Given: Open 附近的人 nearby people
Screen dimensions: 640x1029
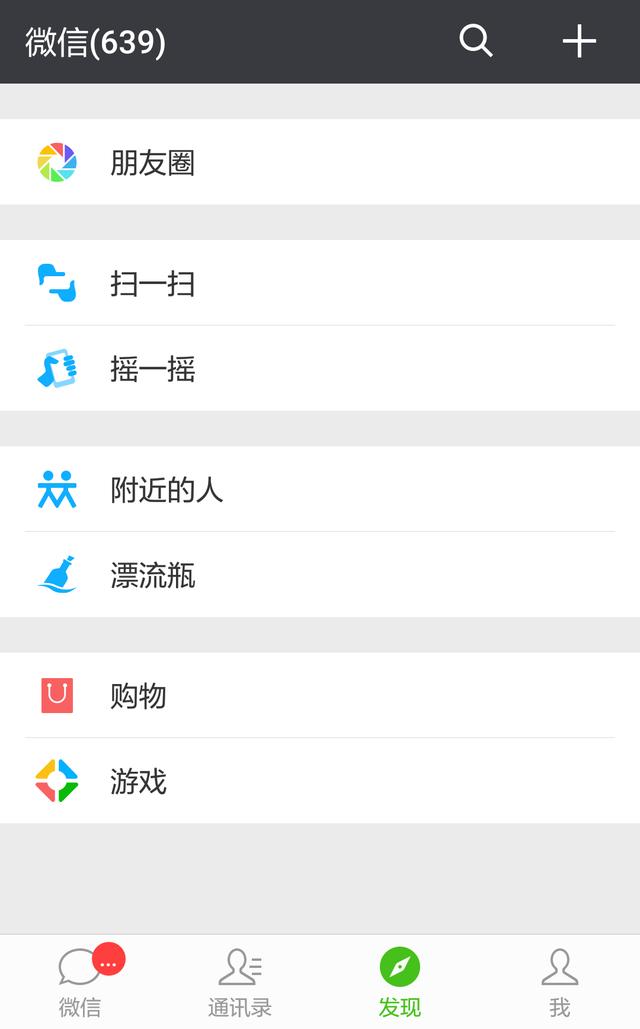Looking at the screenshot, I should (320, 489).
